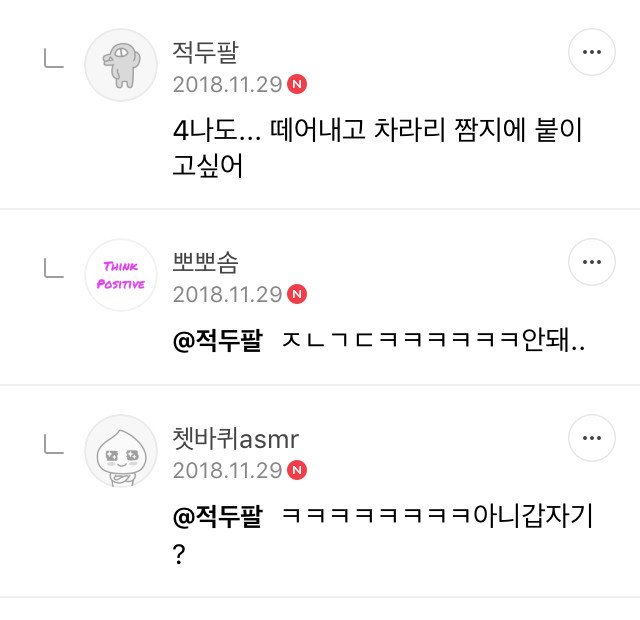Tap @적두팔 mention in 쳇바퀴asmr's reply
The image size is (640, 620).
[x=217, y=517]
